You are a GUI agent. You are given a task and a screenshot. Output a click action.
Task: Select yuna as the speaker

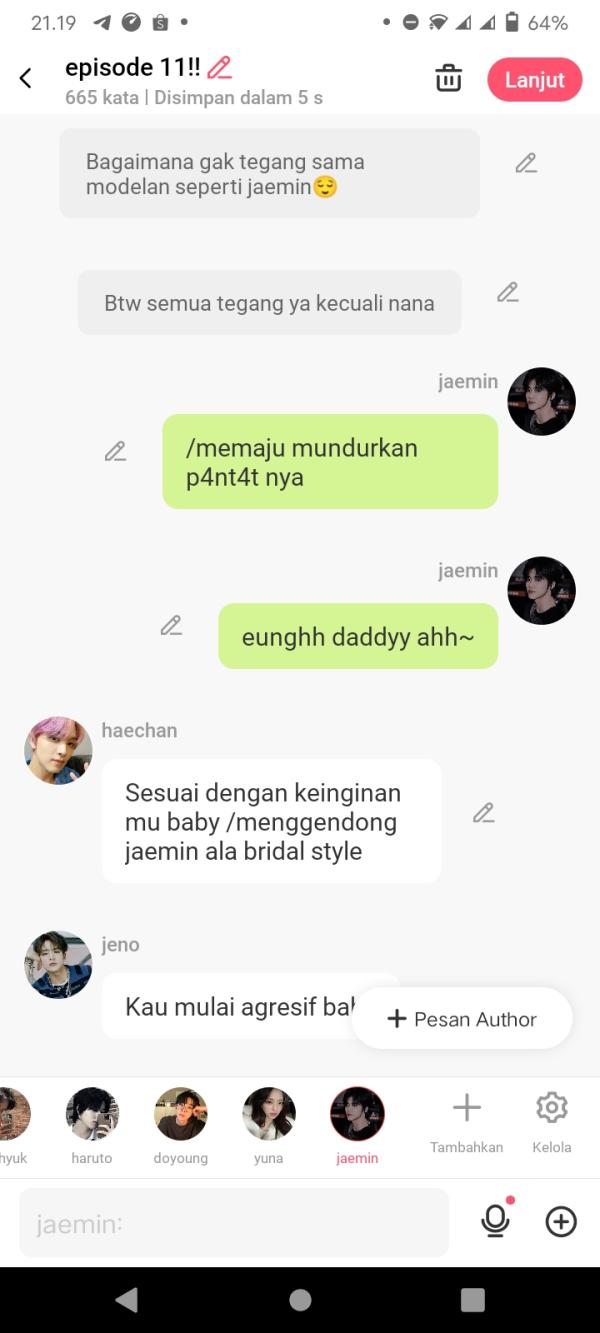click(x=269, y=1125)
